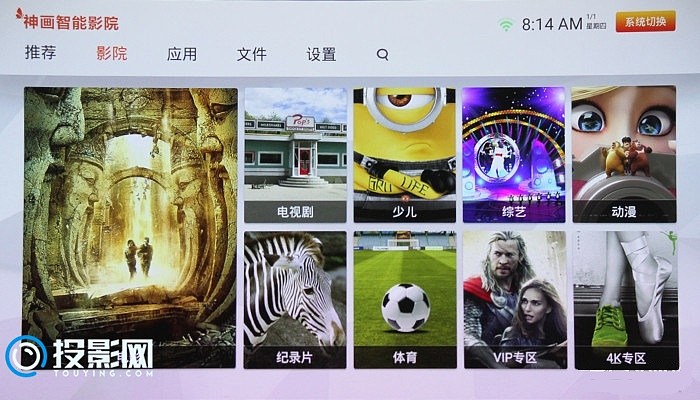
Task: Open the 少儿 category tile
Action: [x=404, y=155]
